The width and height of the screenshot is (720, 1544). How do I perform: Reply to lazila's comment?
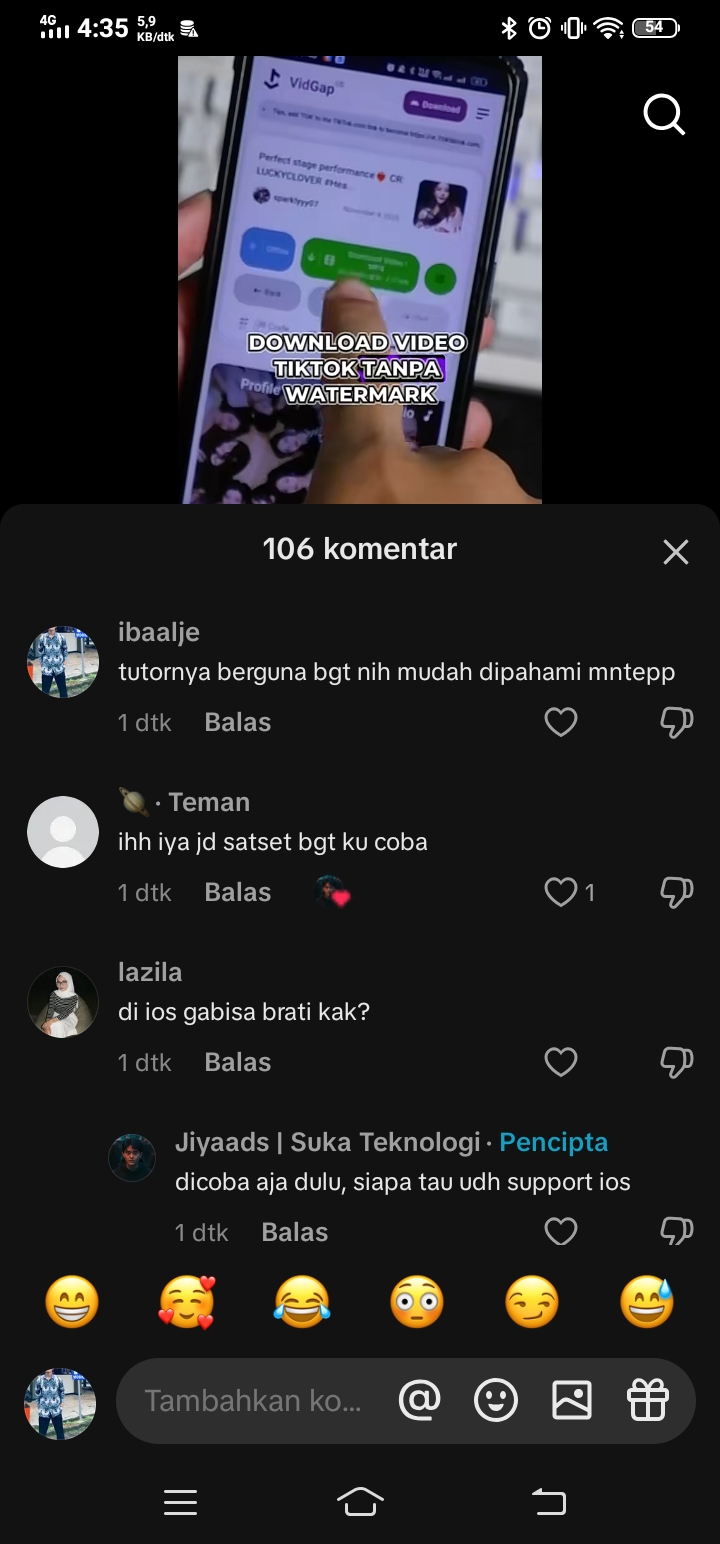(237, 1062)
